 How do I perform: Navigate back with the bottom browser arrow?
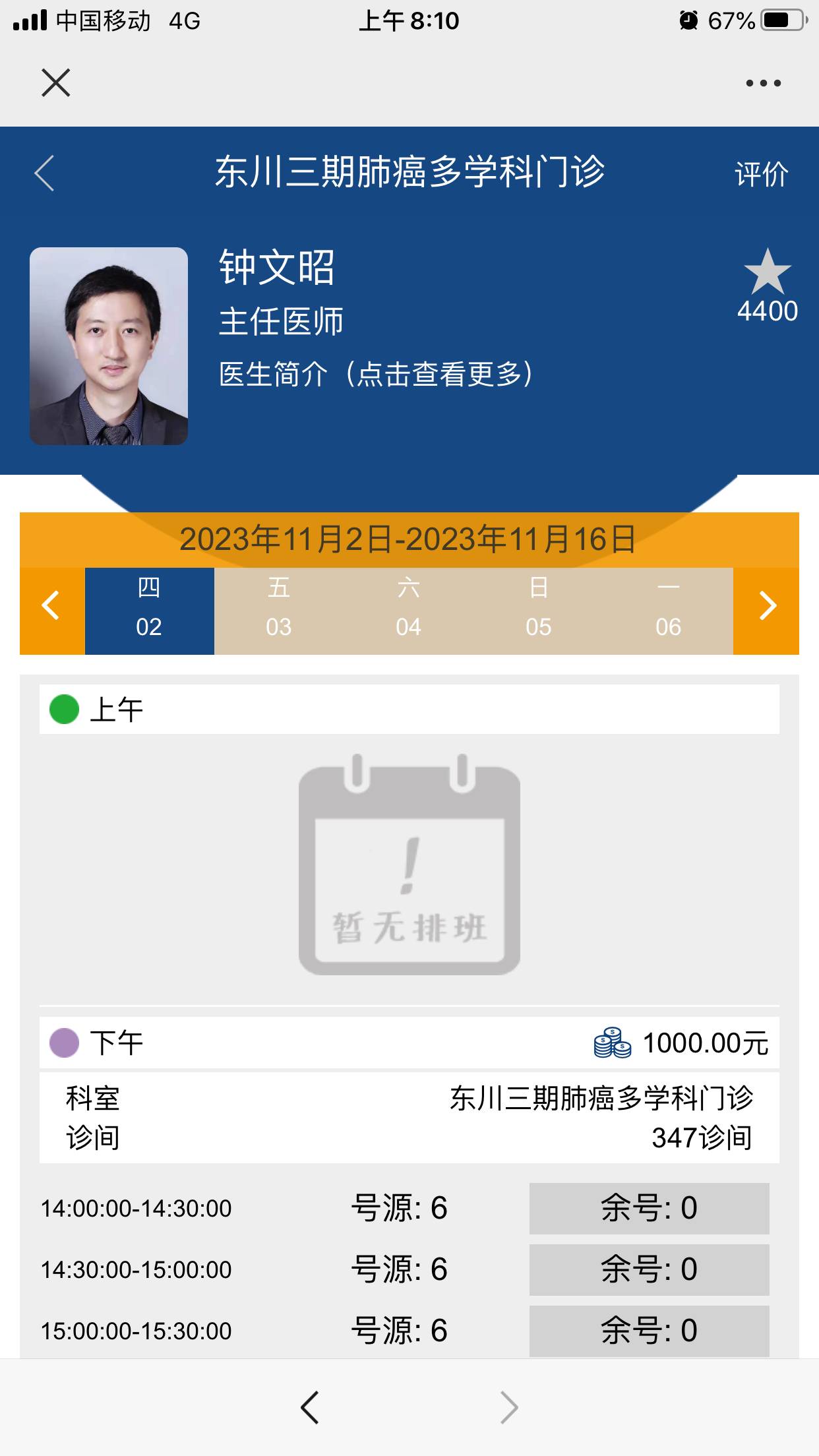point(310,1407)
